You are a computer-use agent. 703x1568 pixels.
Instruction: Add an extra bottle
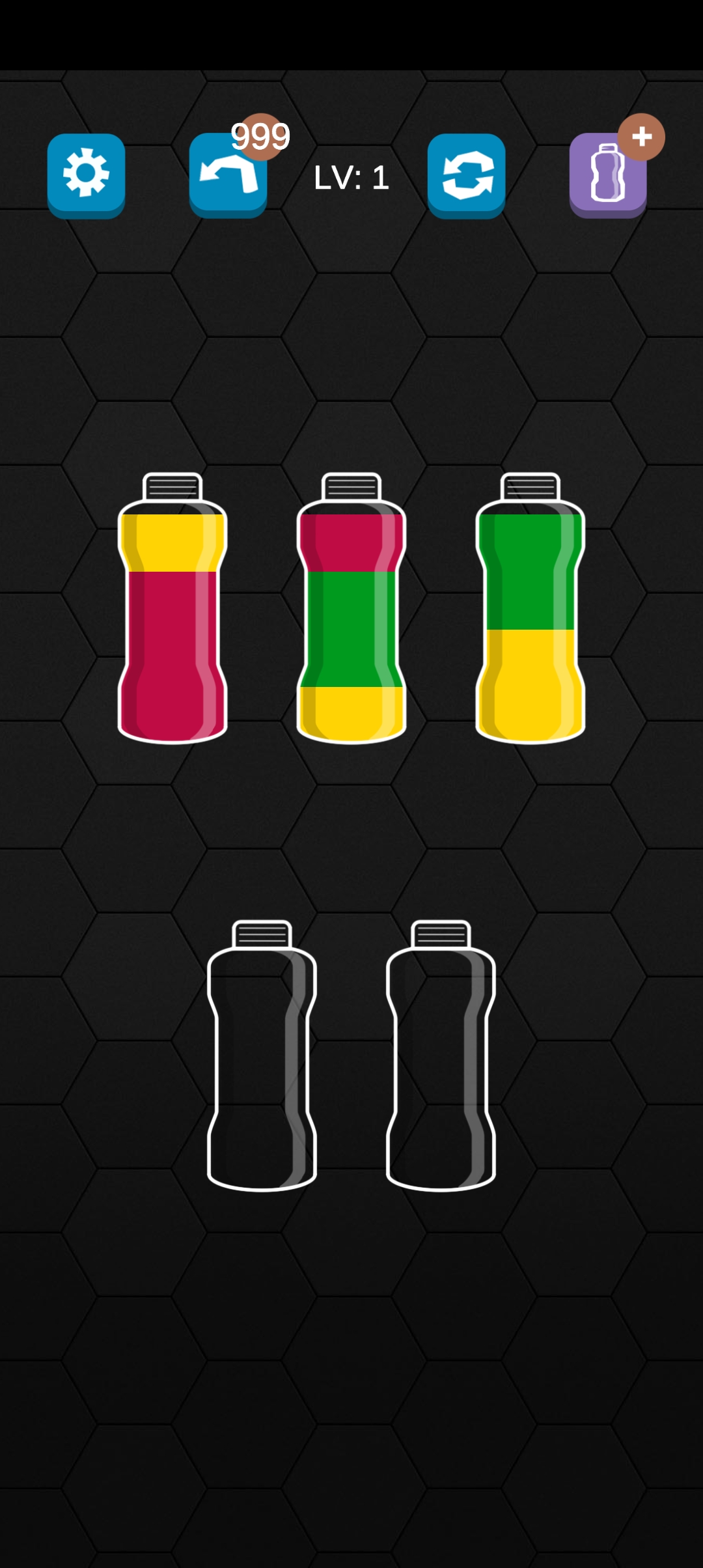tap(608, 175)
